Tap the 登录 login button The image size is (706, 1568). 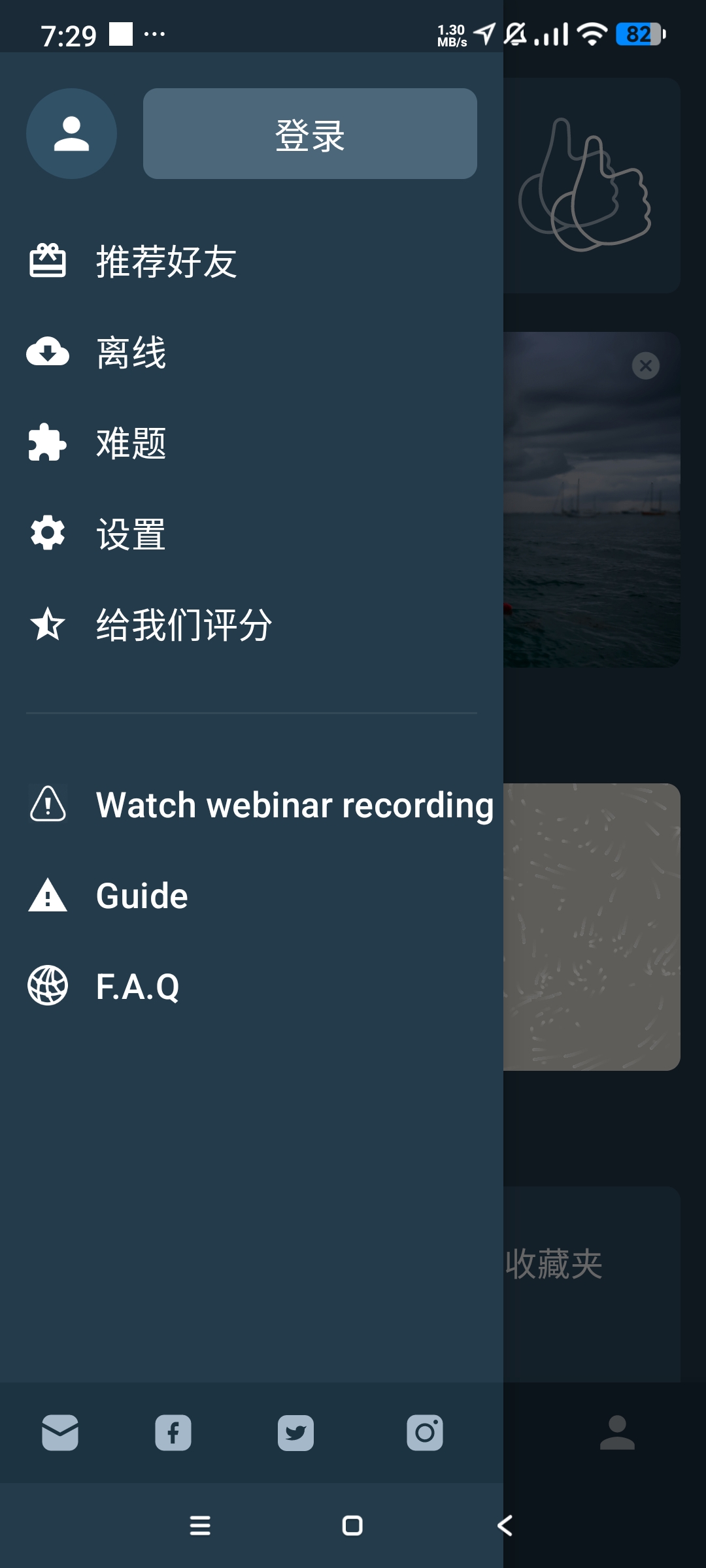pos(310,134)
